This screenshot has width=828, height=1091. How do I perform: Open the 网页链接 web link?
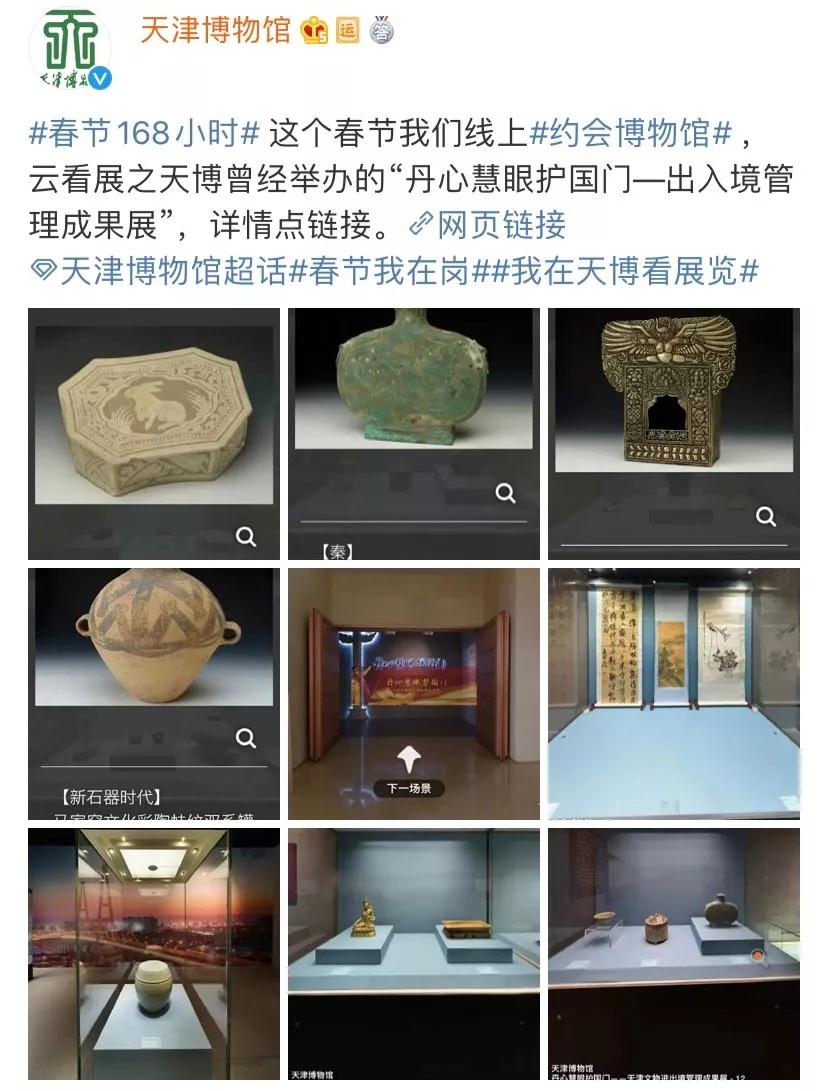[489, 225]
